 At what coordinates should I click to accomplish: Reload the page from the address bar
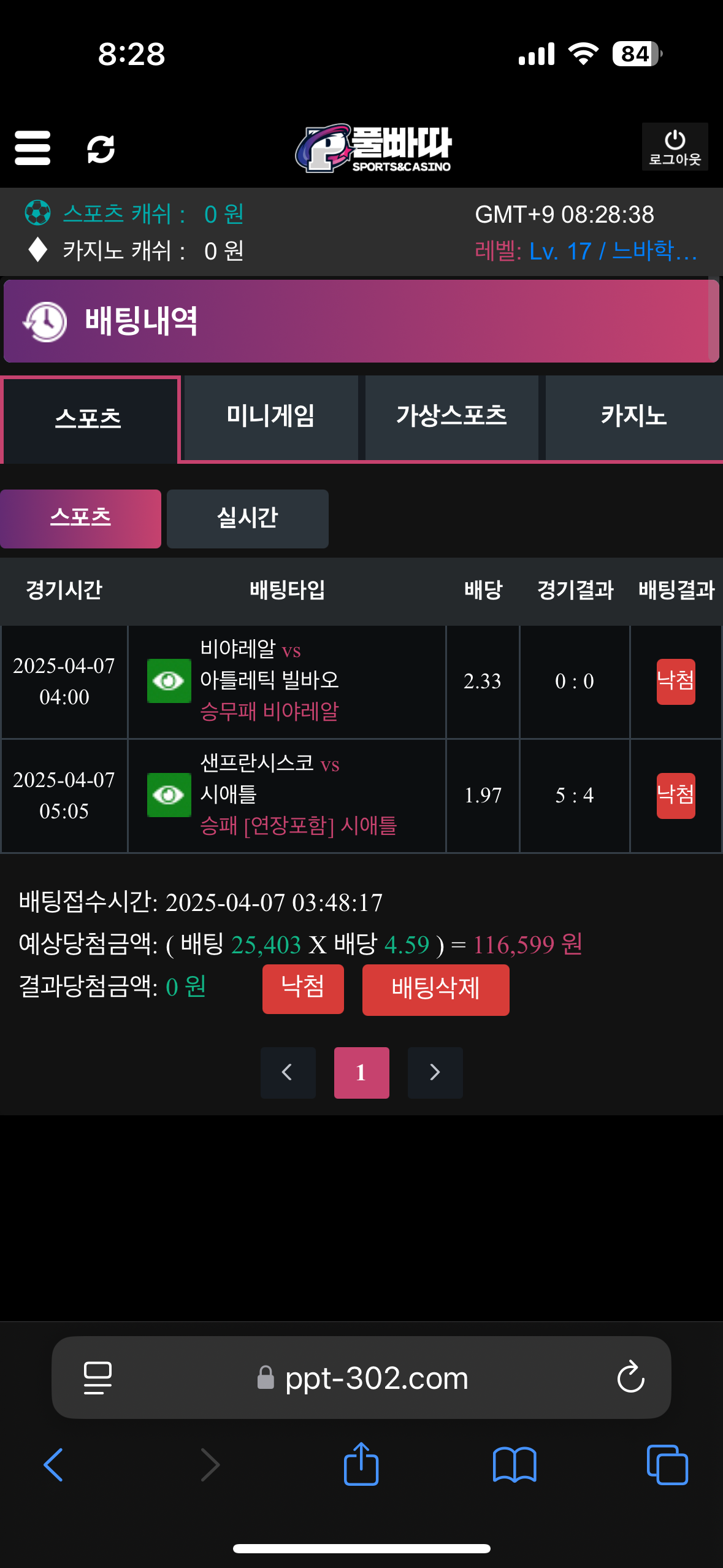point(630,1378)
